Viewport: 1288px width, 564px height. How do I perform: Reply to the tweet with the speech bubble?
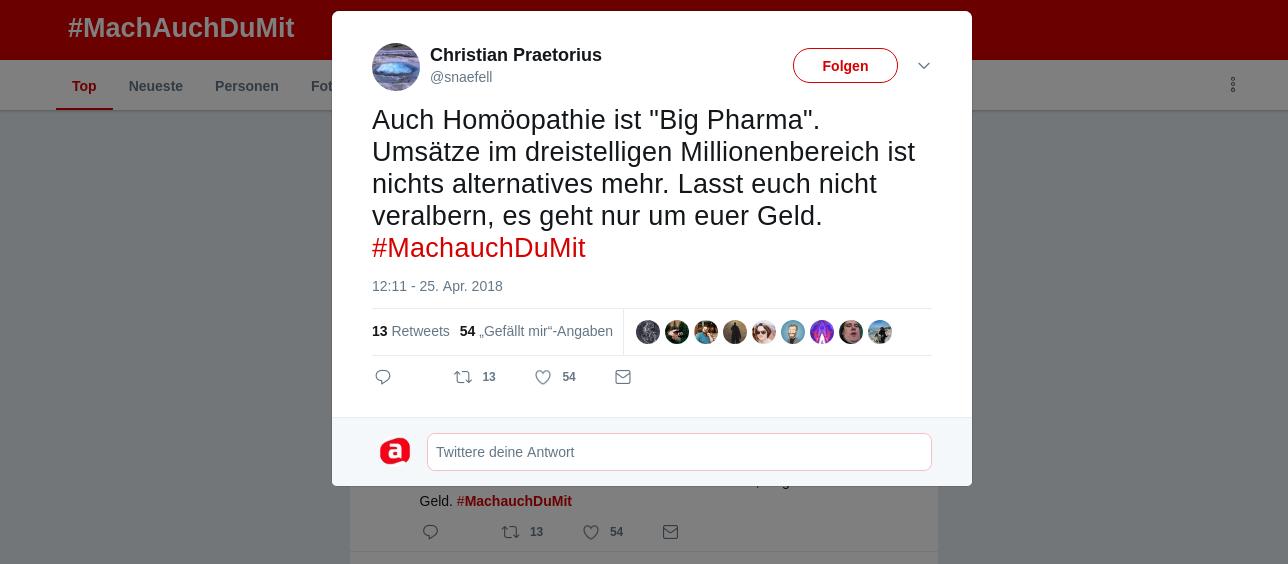383,377
